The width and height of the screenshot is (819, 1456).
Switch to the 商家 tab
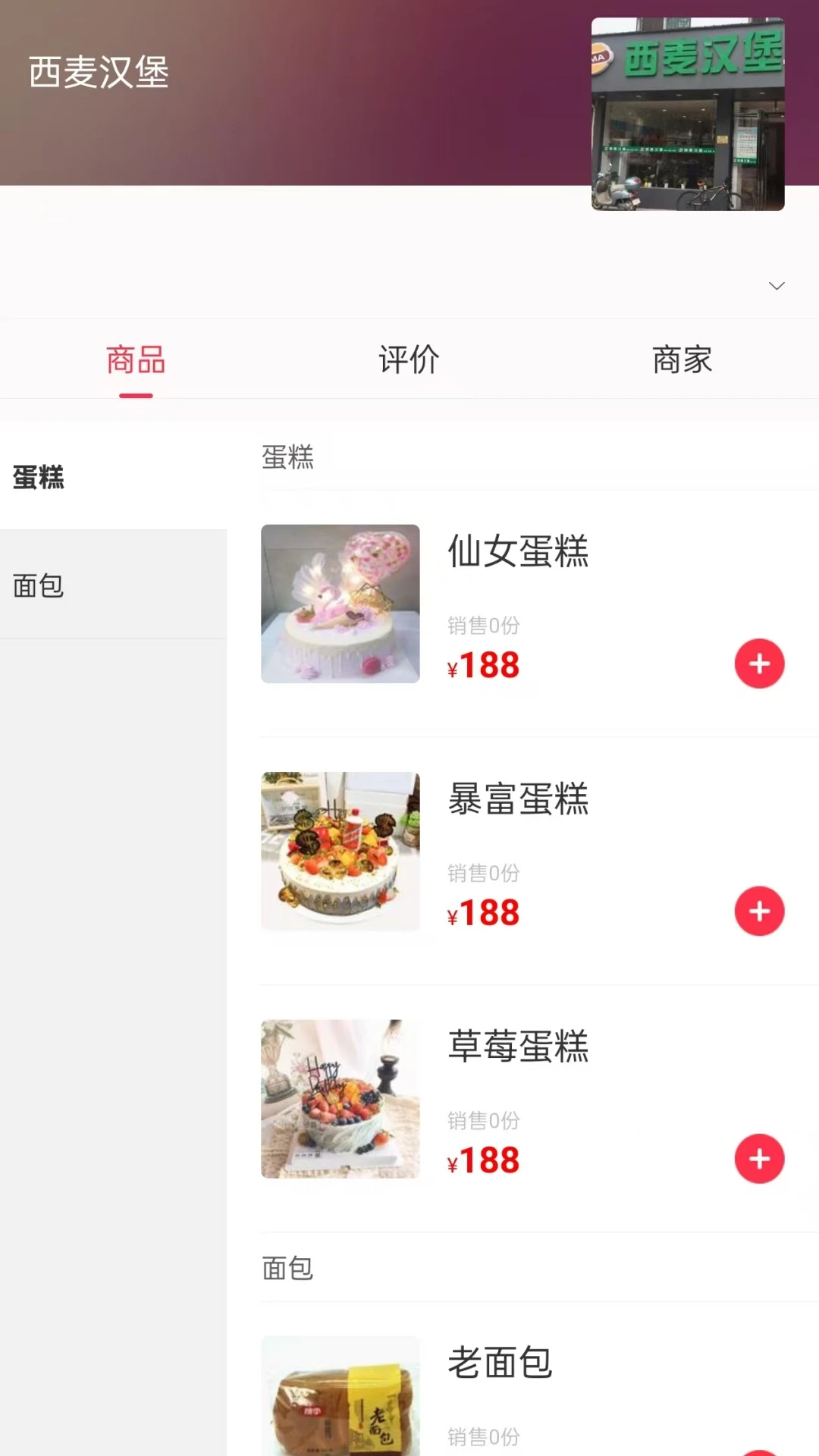pyautogui.click(x=681, y=360)
